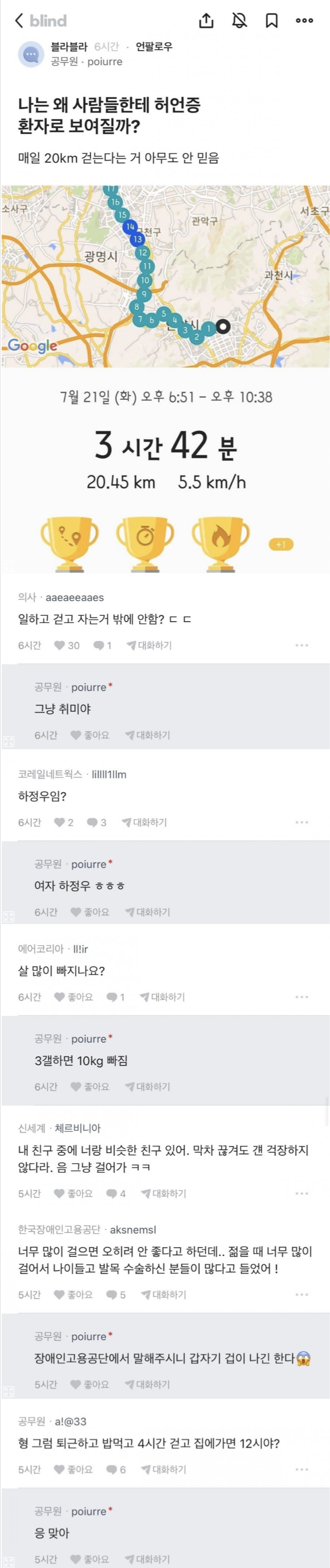Start a chat with the 에어코리아 commenter

click(x=162, y=997)
